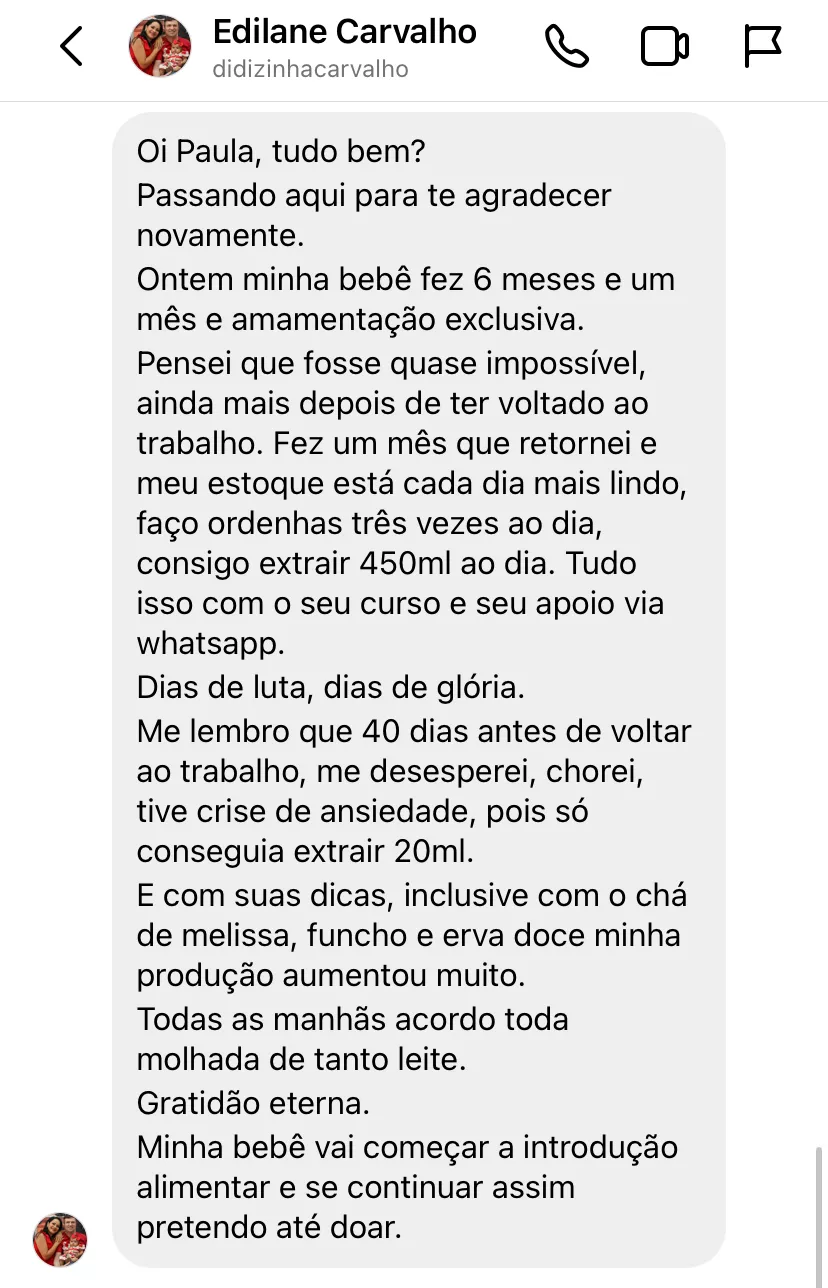Tap the flag icon in the header
The width and height of the screenshot is (828, 1288).
point(763,46)
